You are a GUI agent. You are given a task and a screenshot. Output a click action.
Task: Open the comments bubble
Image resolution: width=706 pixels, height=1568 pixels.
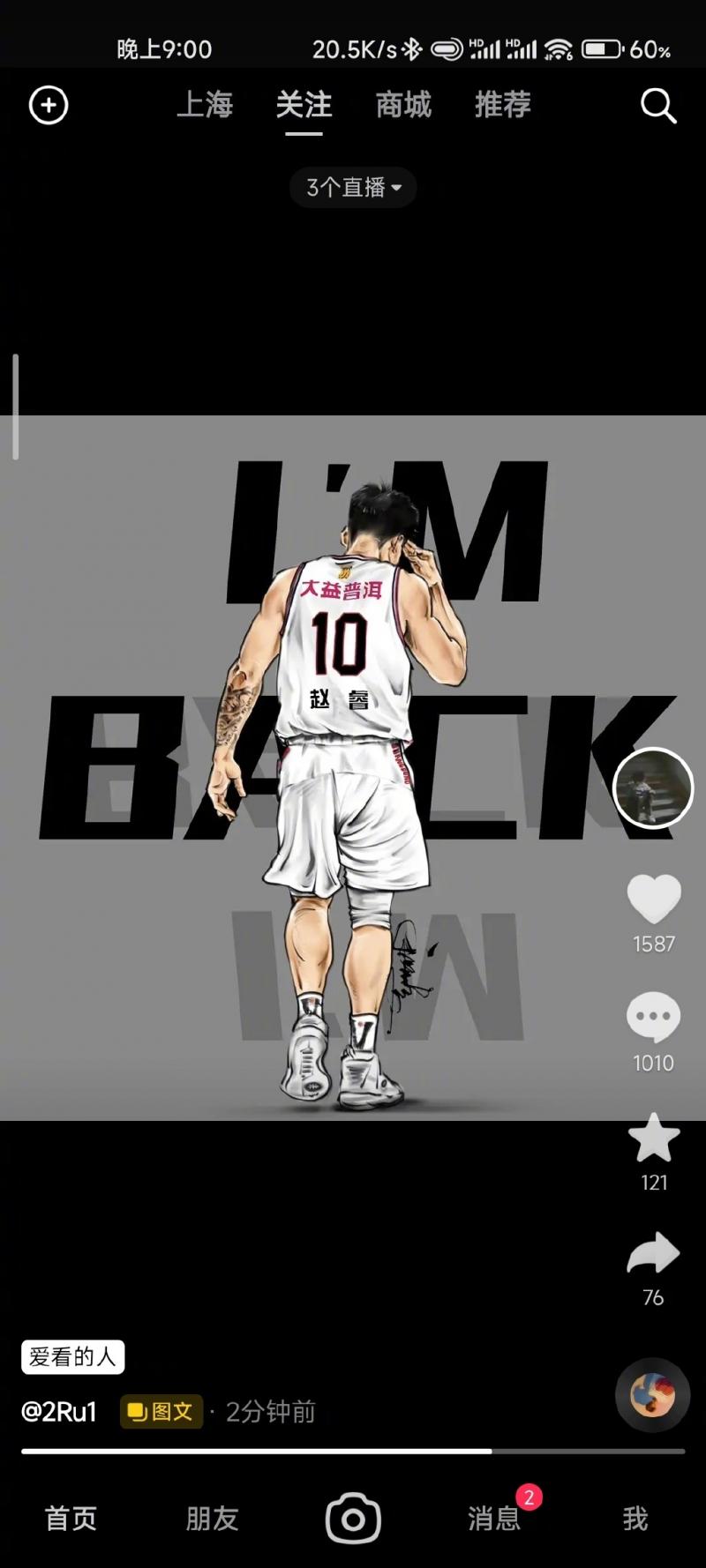click(654, 1016)
